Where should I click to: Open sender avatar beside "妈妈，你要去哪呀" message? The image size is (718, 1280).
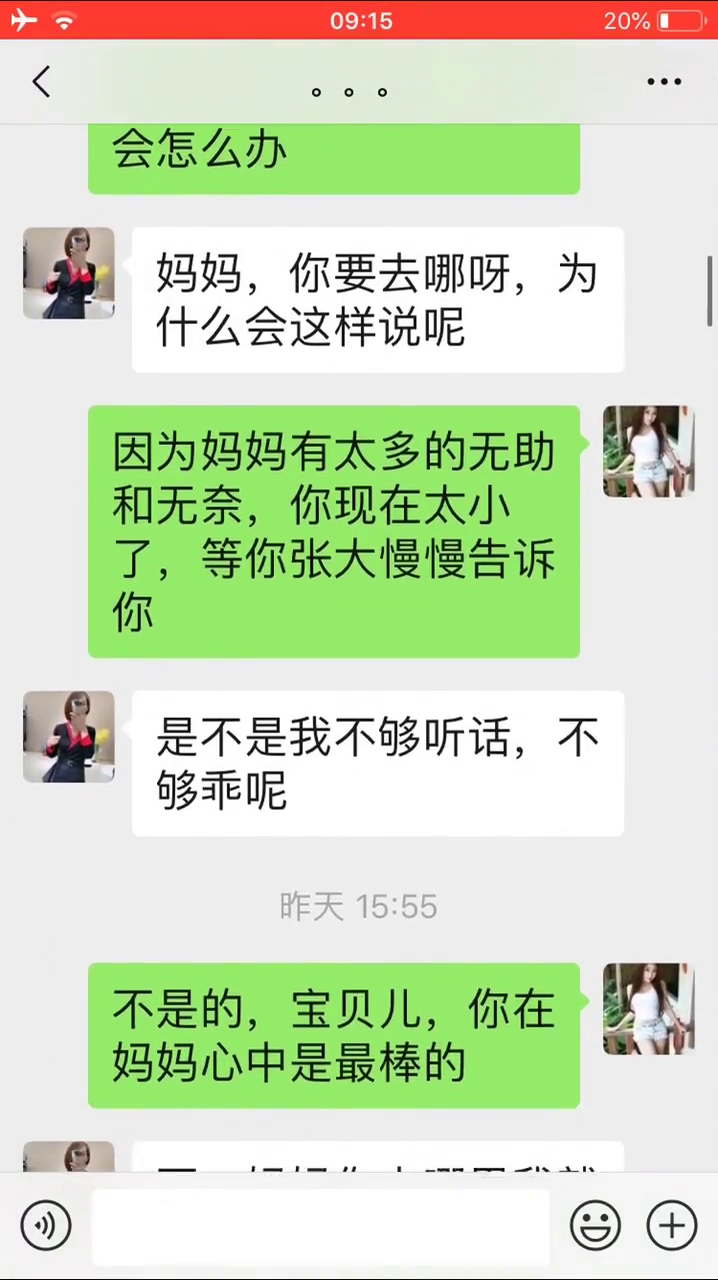coord(69,273)
